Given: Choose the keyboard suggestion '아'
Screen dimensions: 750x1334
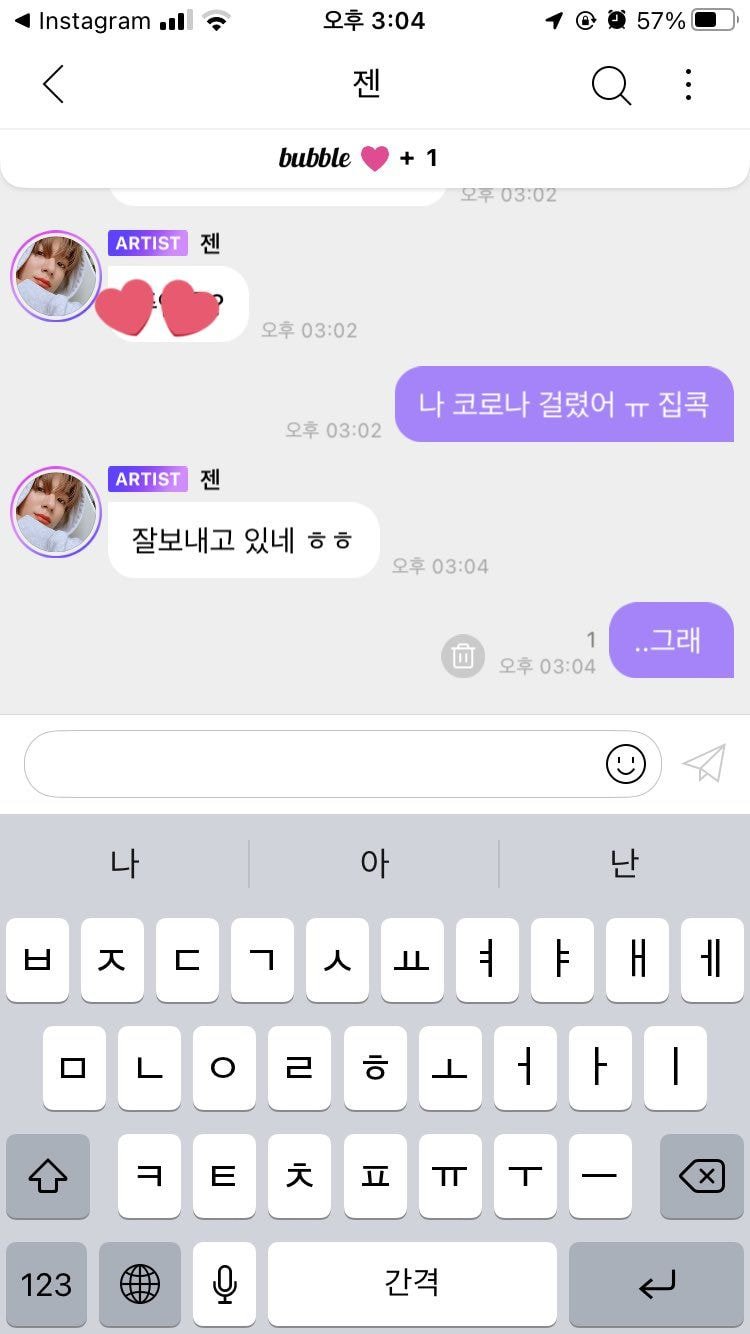Looking at the screenshot, I should [x=374, y=863].
